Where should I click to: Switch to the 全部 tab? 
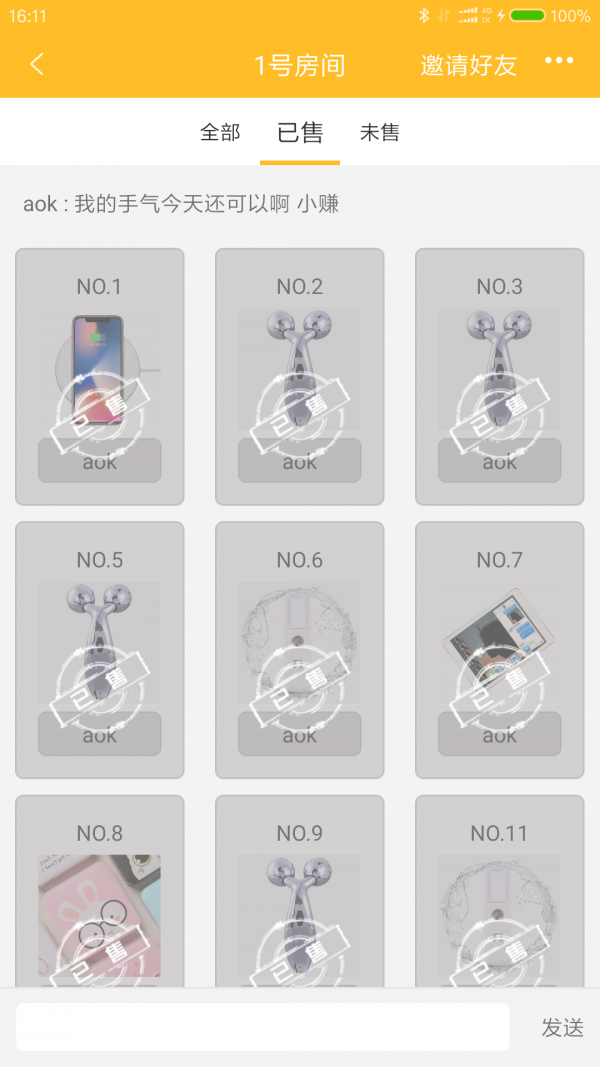tap(220, 132)
